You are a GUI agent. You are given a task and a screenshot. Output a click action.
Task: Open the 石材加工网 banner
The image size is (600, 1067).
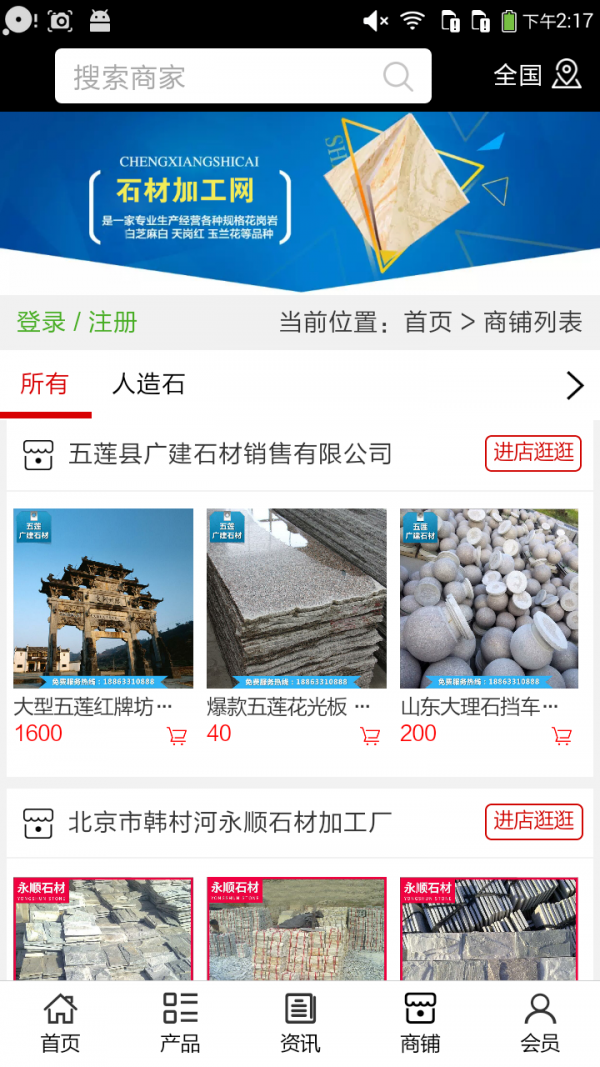[x=300, y=200]
